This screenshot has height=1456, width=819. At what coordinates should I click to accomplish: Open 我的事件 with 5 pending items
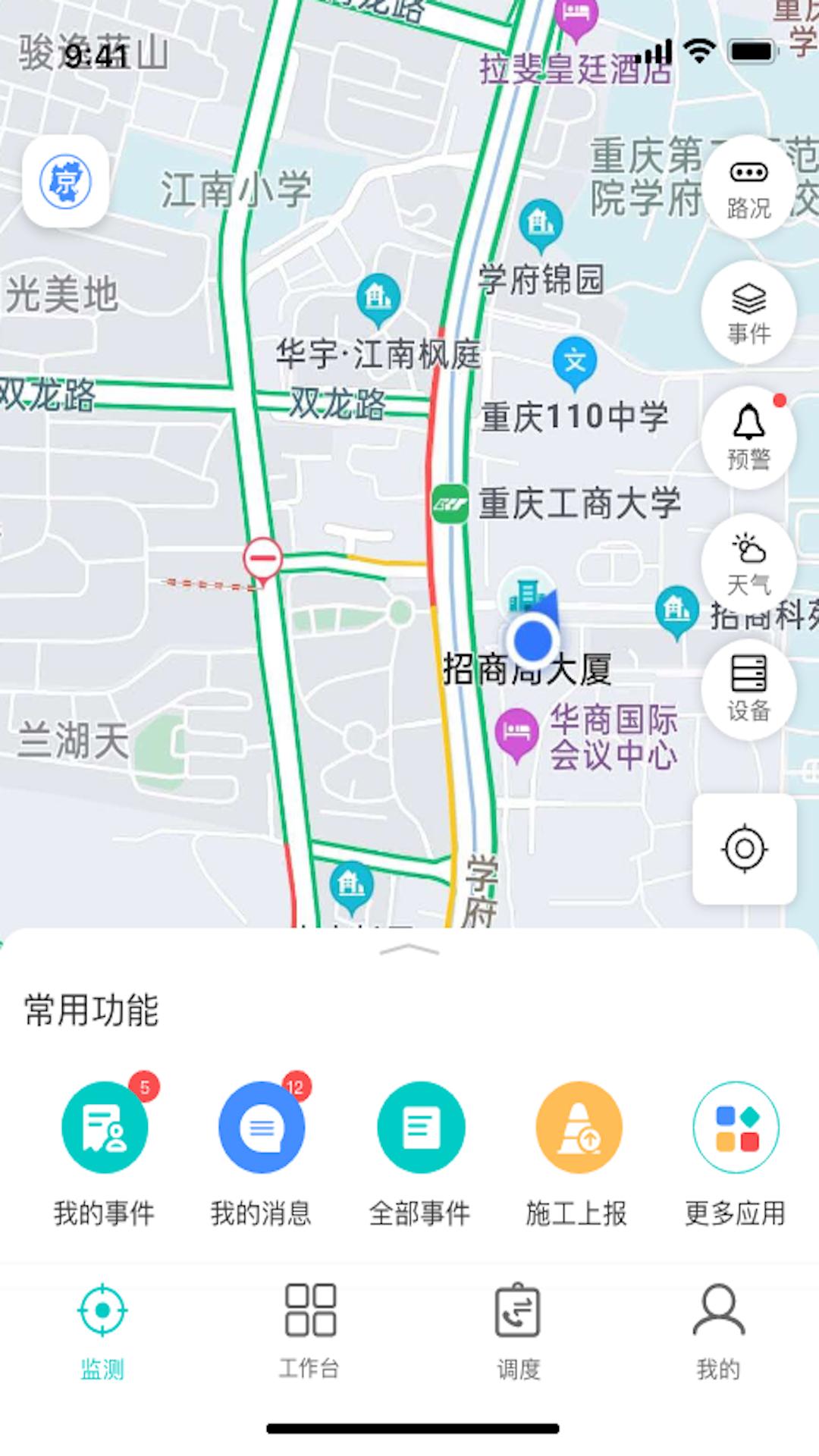coord(105,1128)
